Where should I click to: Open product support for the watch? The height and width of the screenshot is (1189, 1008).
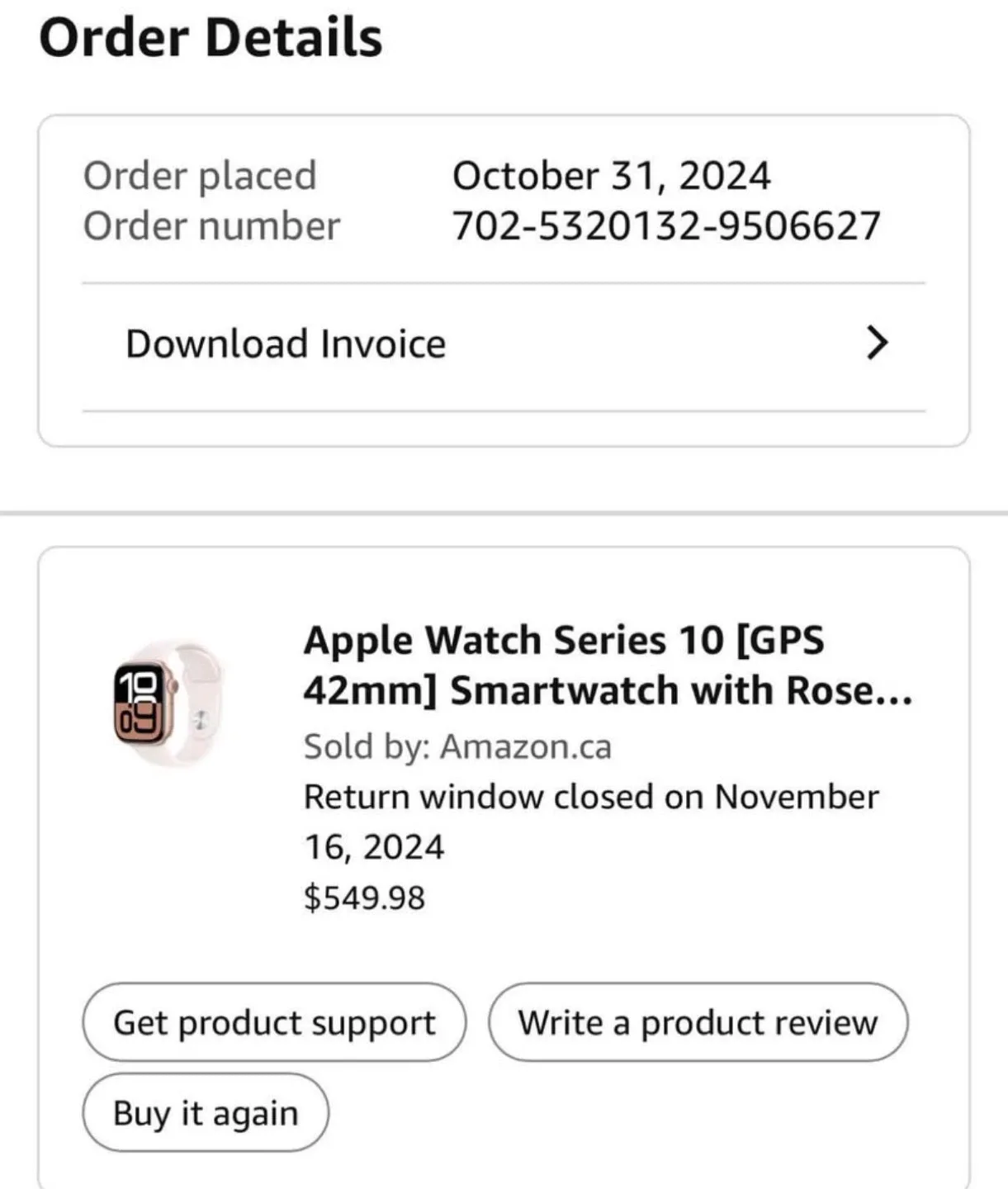273,1022
